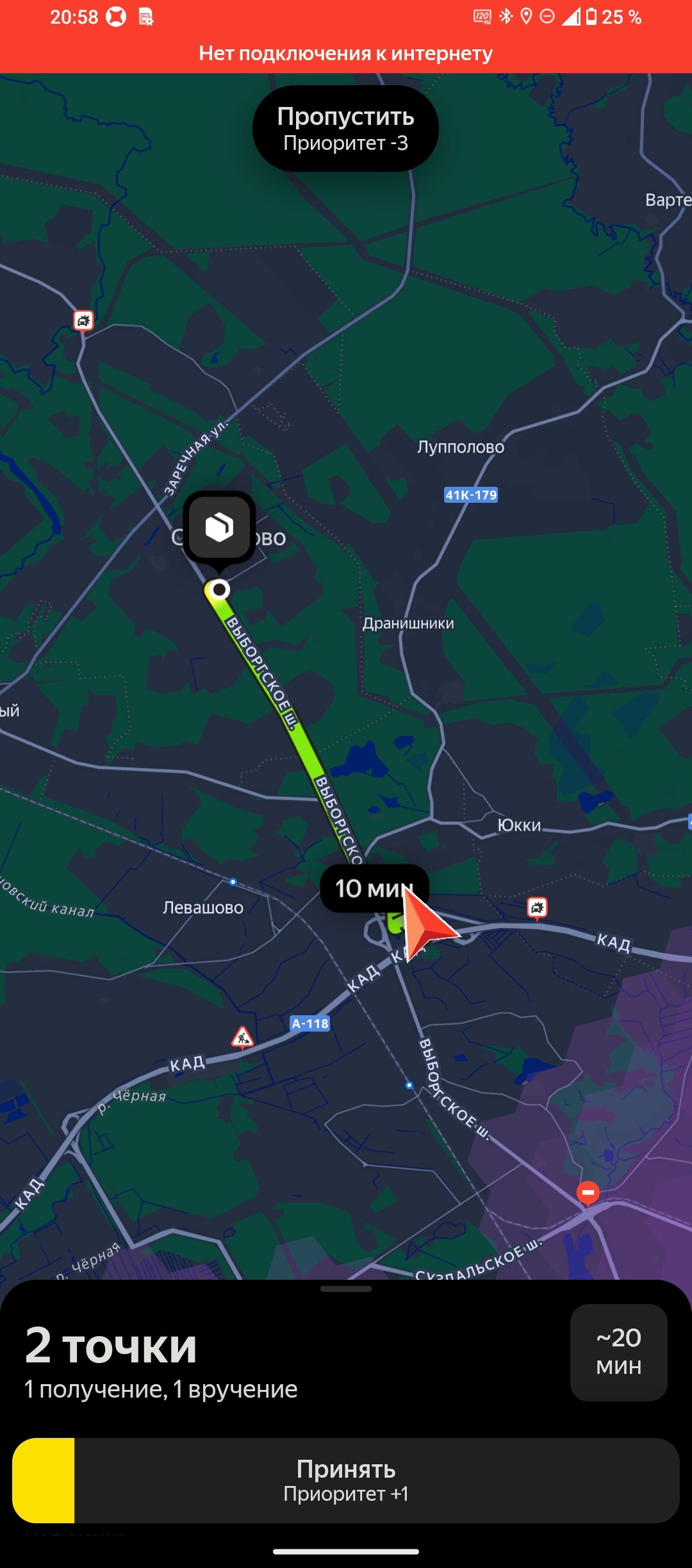Tap the road works sign near A-118
Image resolution: width=692 pixels, height=1568 pixels.
click(242, 1037)
